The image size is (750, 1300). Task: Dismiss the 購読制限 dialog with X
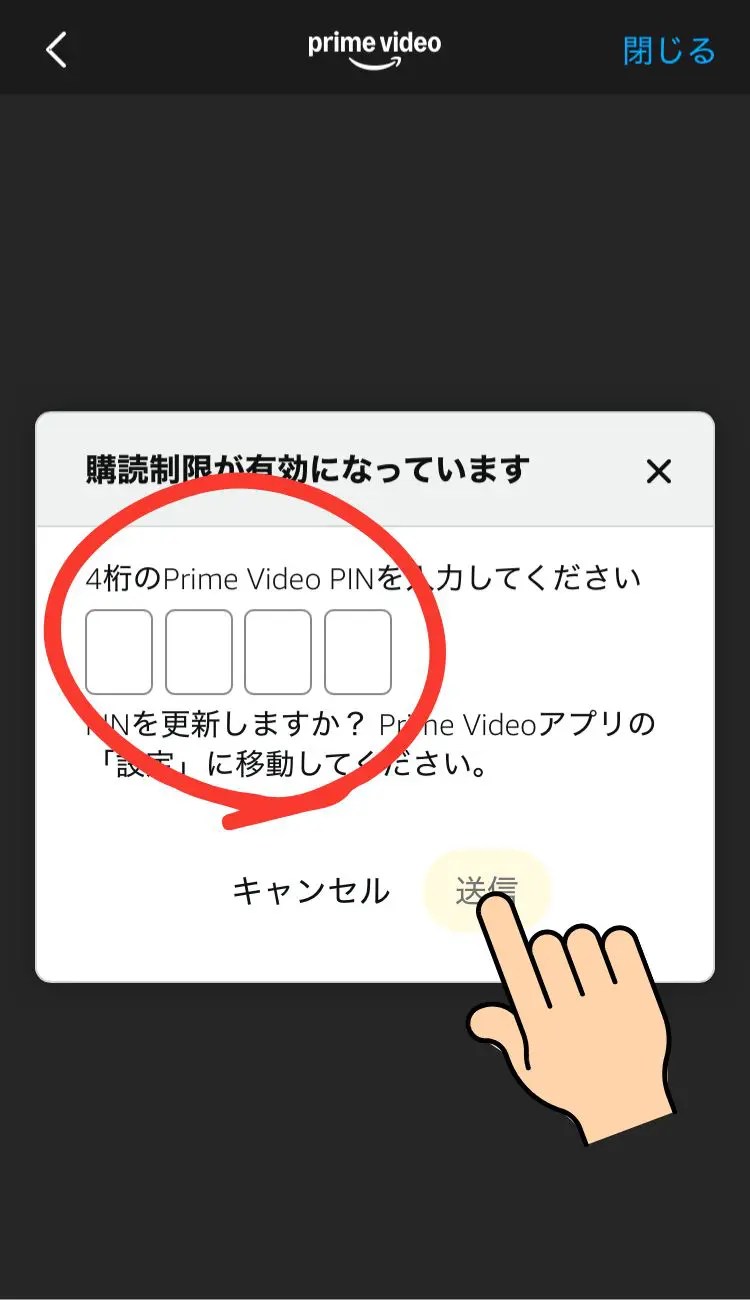click(658, 471)
